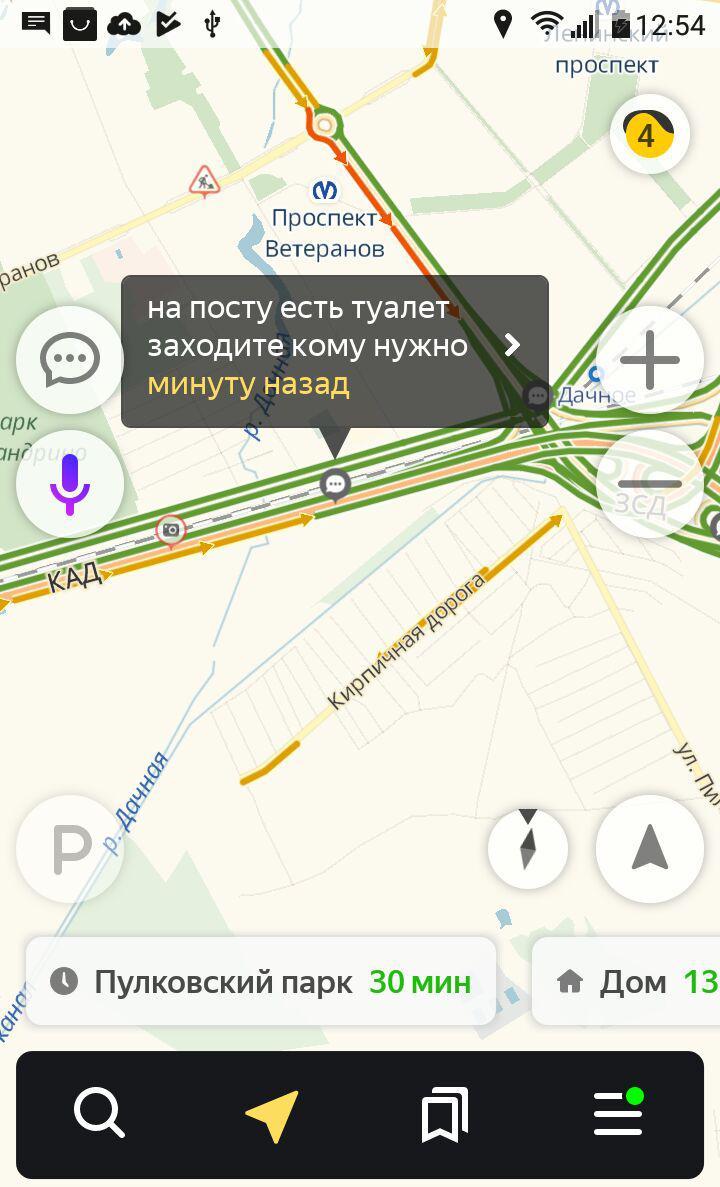This screenshot has height=1187, width=720.
Task: Tap the roadworks warning marker
Action: click(x=204, y=182)
